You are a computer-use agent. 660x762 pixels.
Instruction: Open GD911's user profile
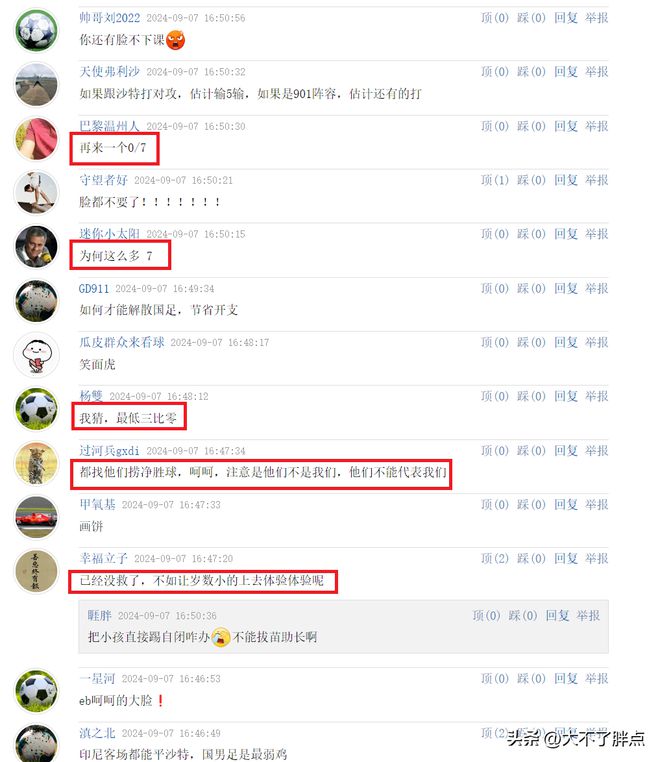pyautogui.click(x=94, y=288)
